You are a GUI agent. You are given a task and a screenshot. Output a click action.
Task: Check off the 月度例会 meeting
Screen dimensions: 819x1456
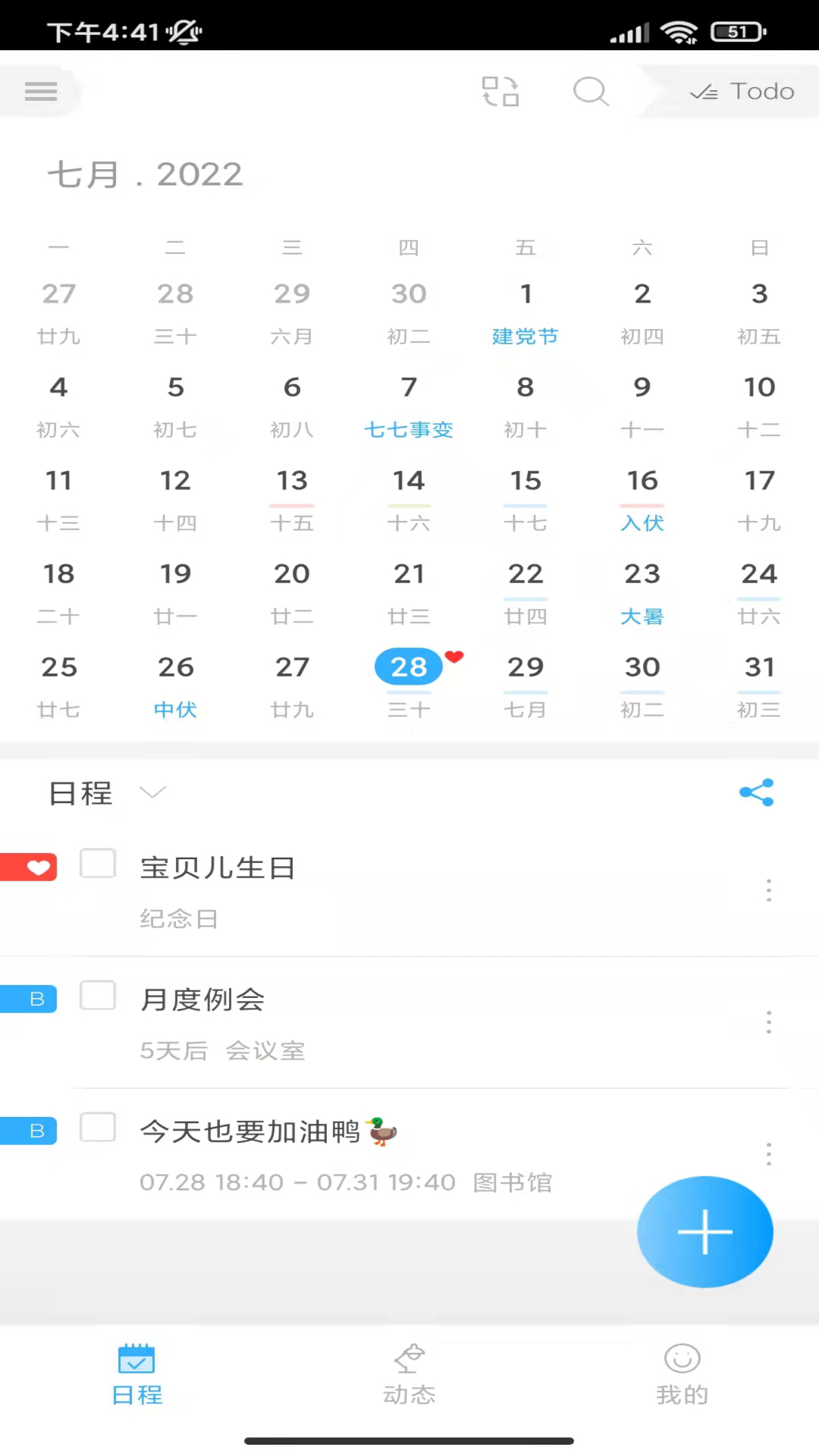[97, 996]
